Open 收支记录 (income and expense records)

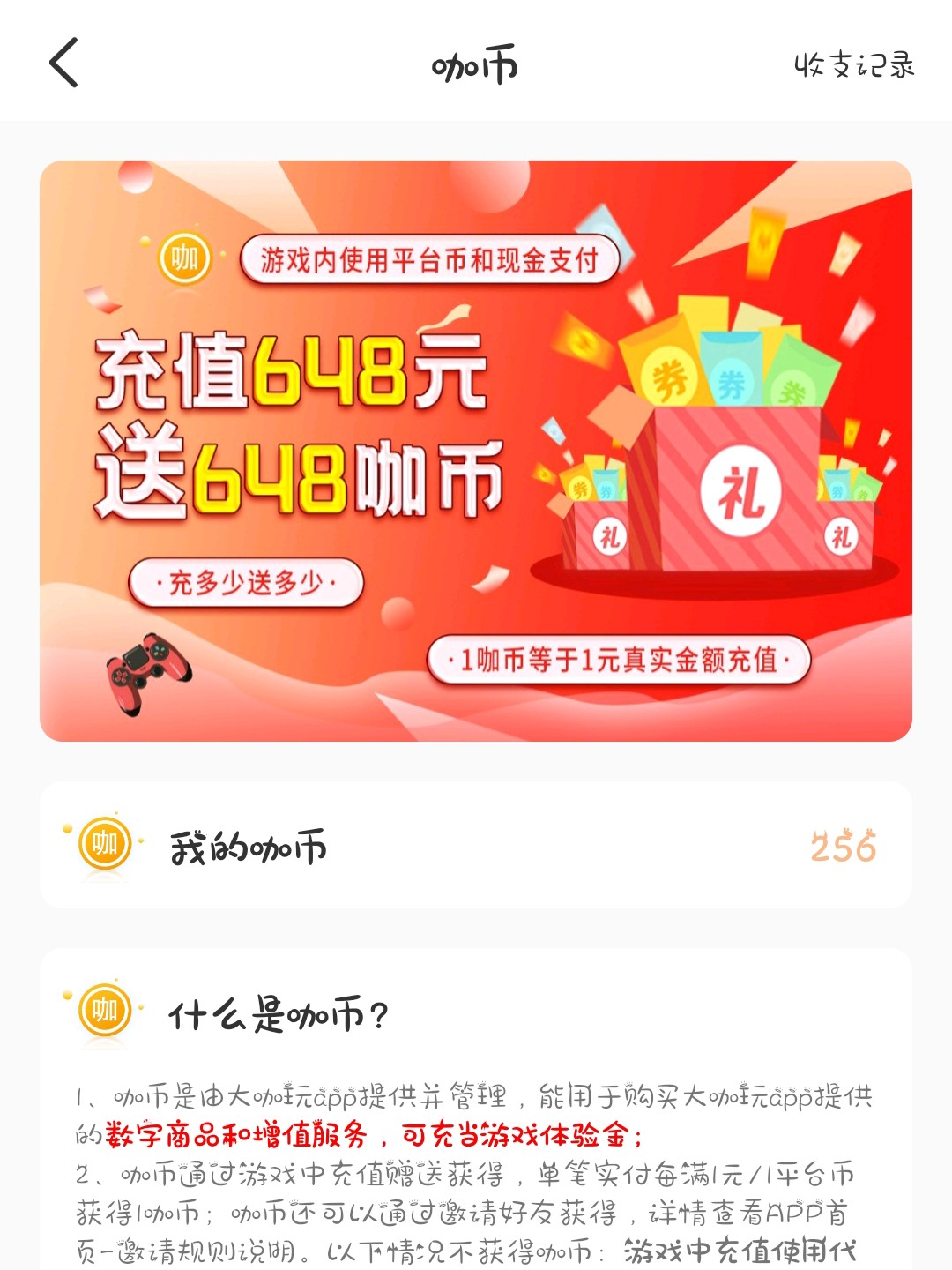(853, 64)
